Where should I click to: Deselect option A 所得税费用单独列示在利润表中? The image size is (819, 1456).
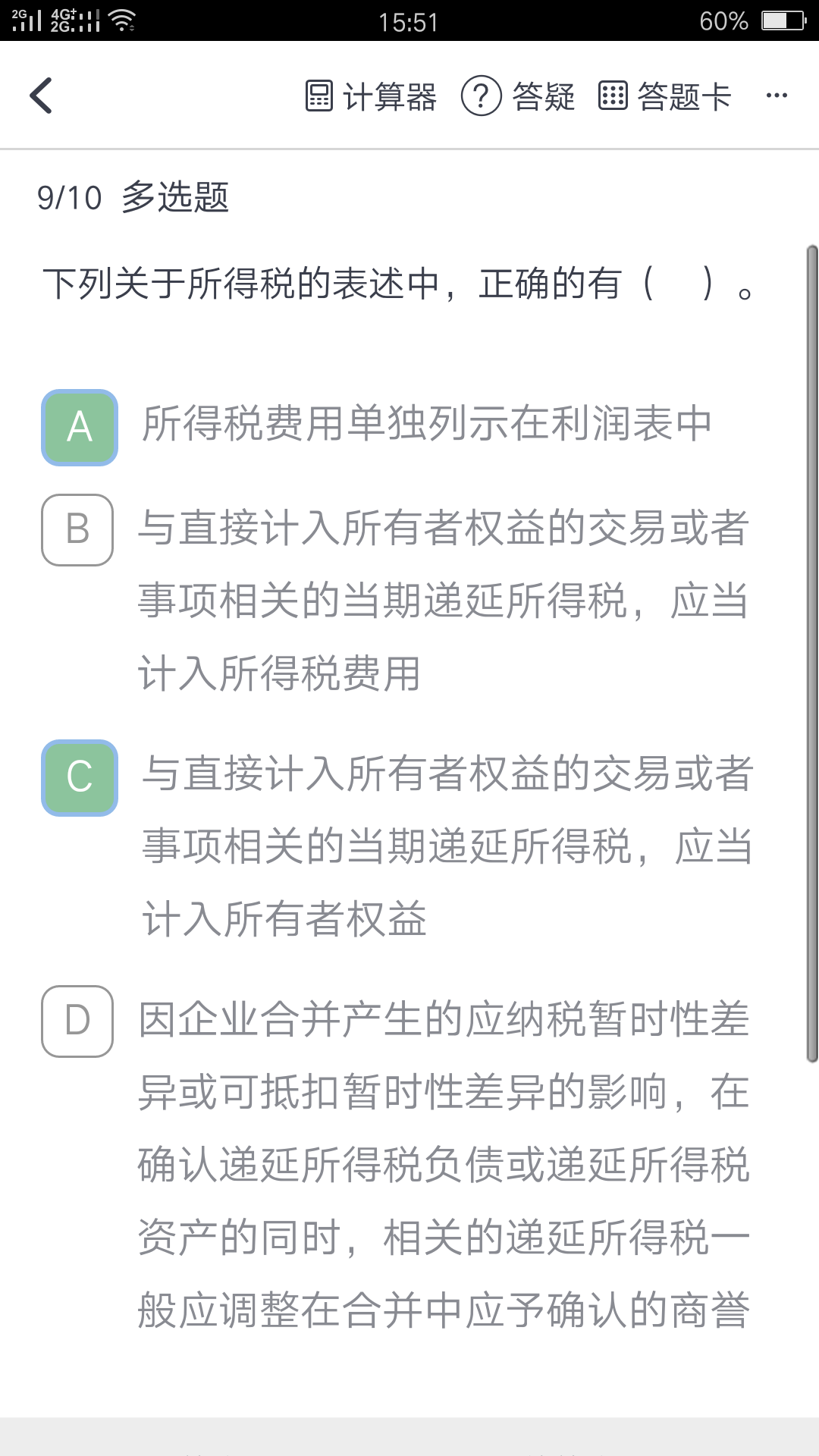coord(80,428)
